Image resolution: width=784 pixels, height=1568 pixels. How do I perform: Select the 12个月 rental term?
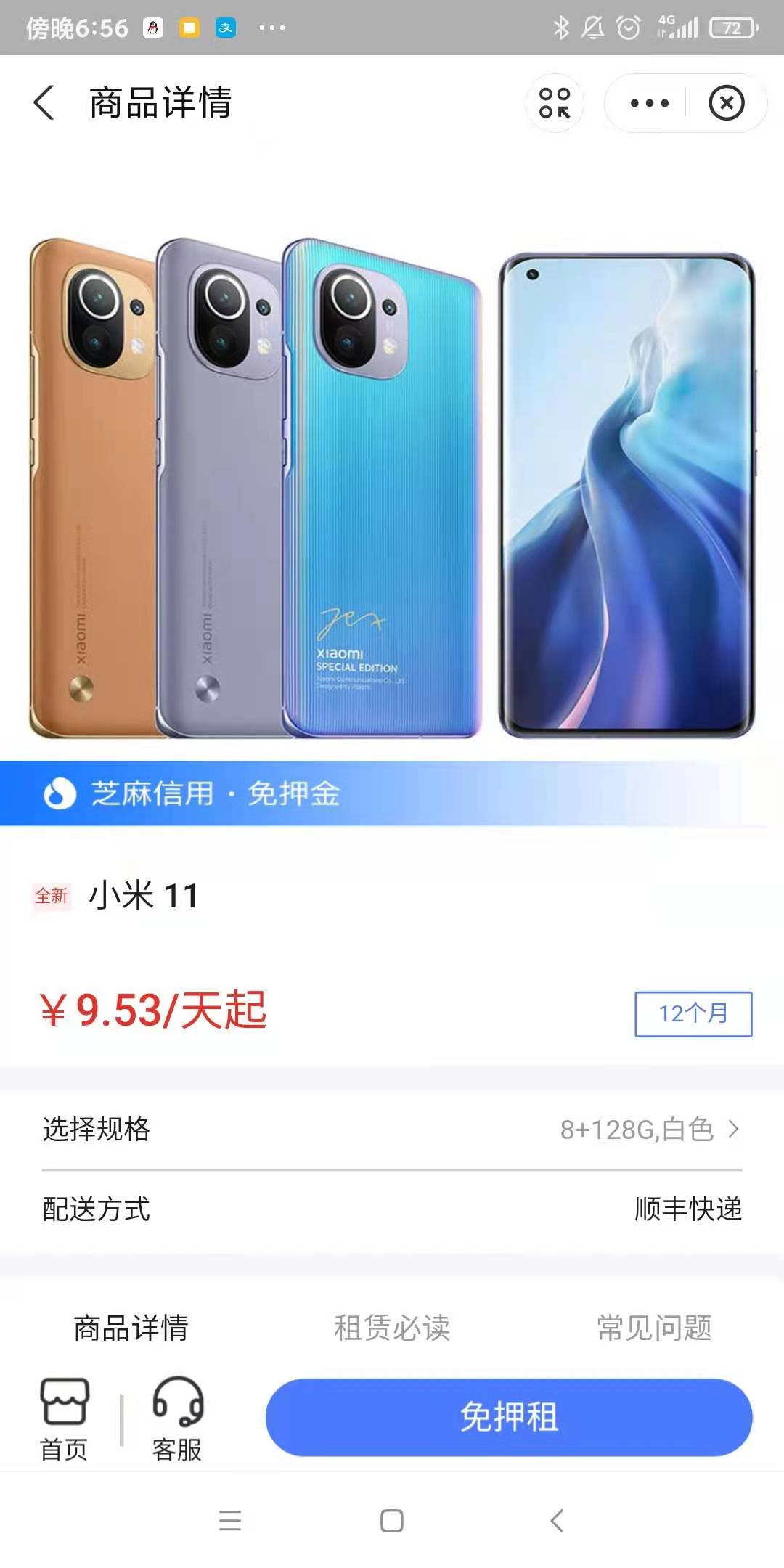(x=693, y=1013)
